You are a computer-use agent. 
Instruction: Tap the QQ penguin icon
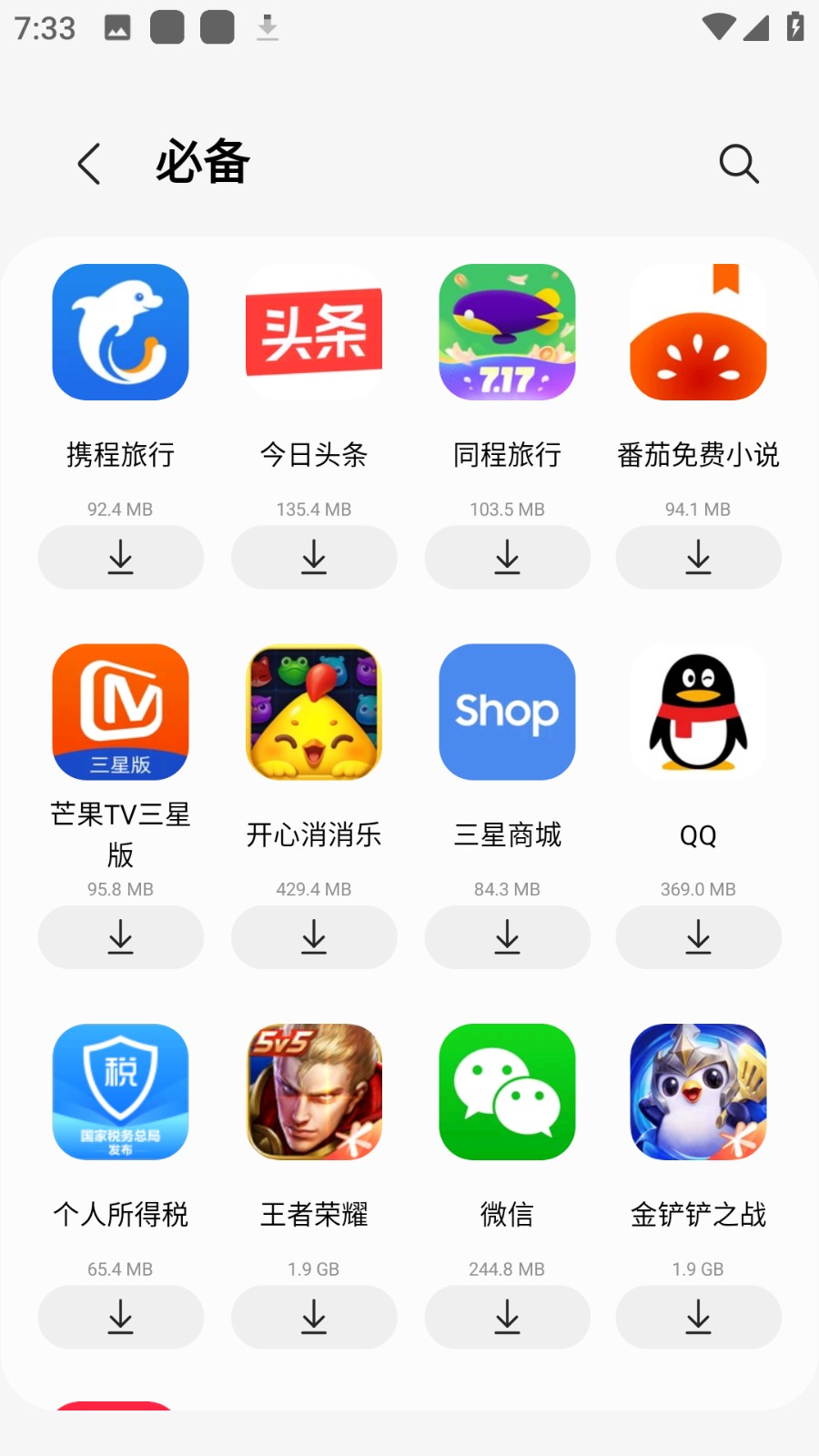click(697, 712)
